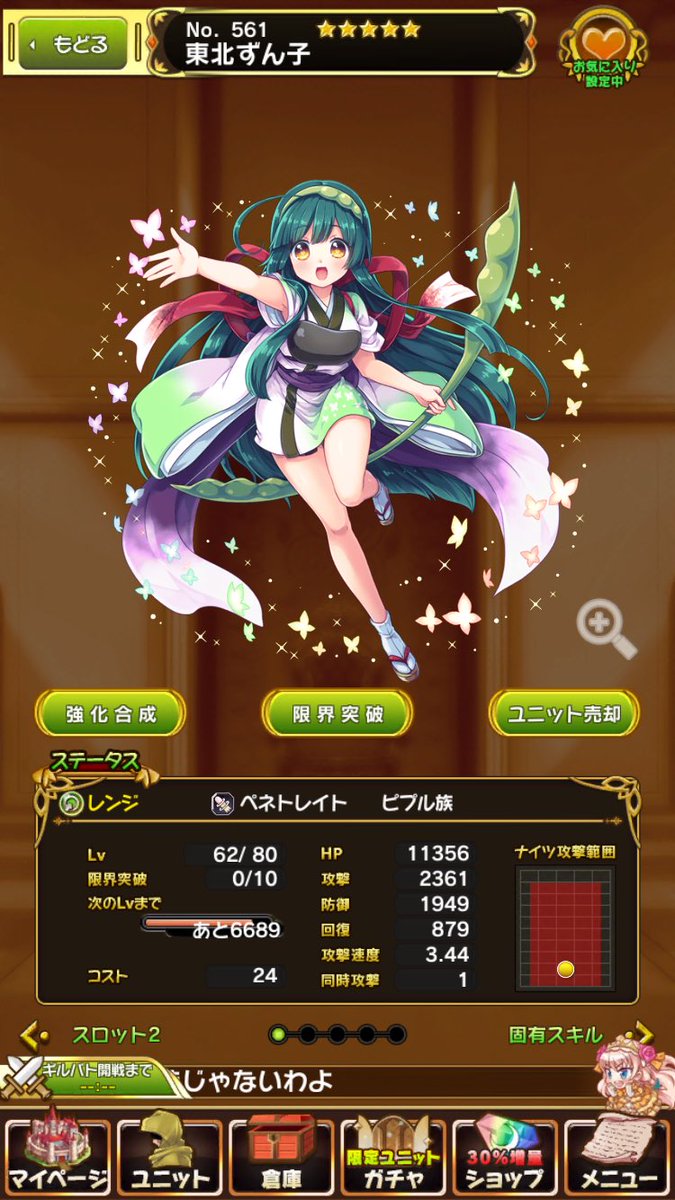Image resolution: width=675 pixels, height=1200 pixels.
Task: Open the メニュー tab
Action: [x=616, y=1154]
